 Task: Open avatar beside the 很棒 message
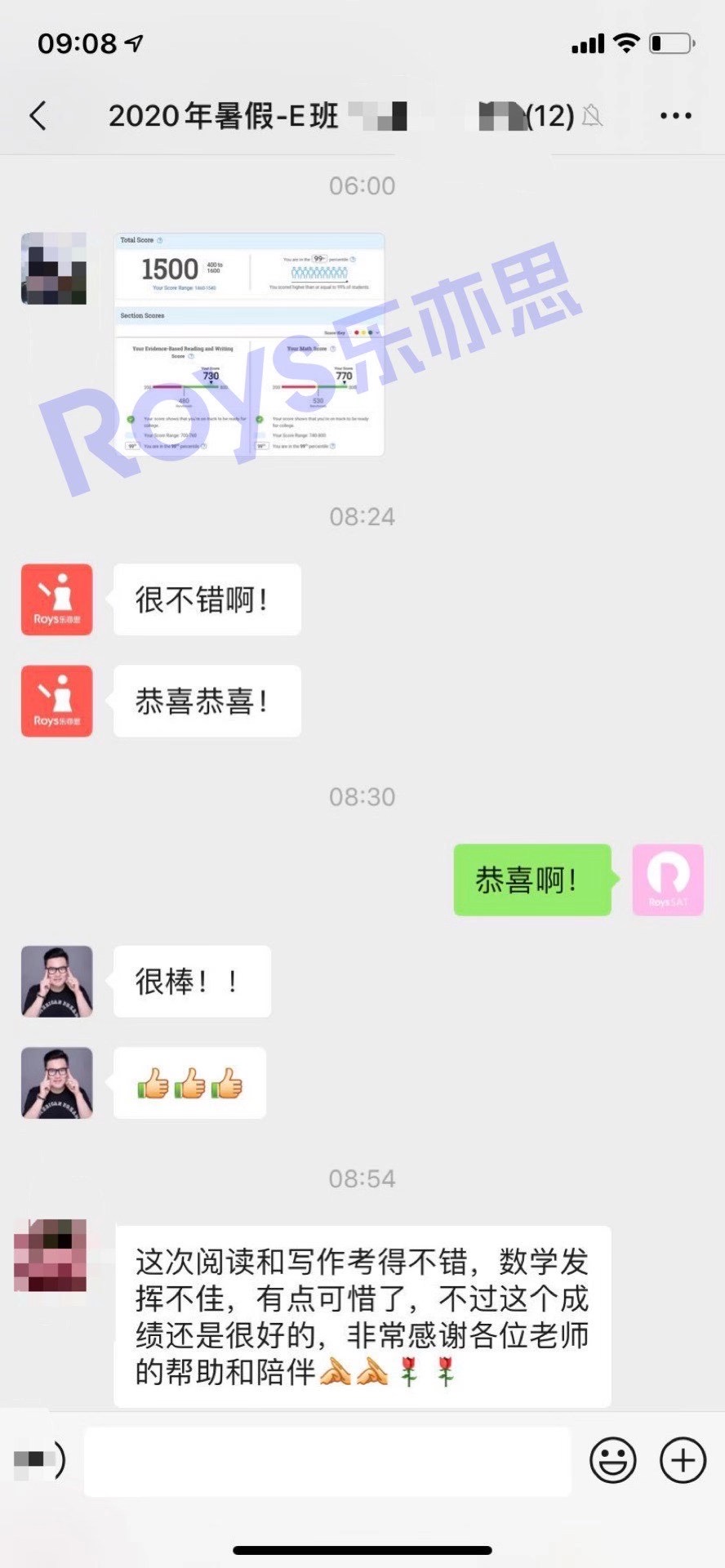click(x=56, y=982)
